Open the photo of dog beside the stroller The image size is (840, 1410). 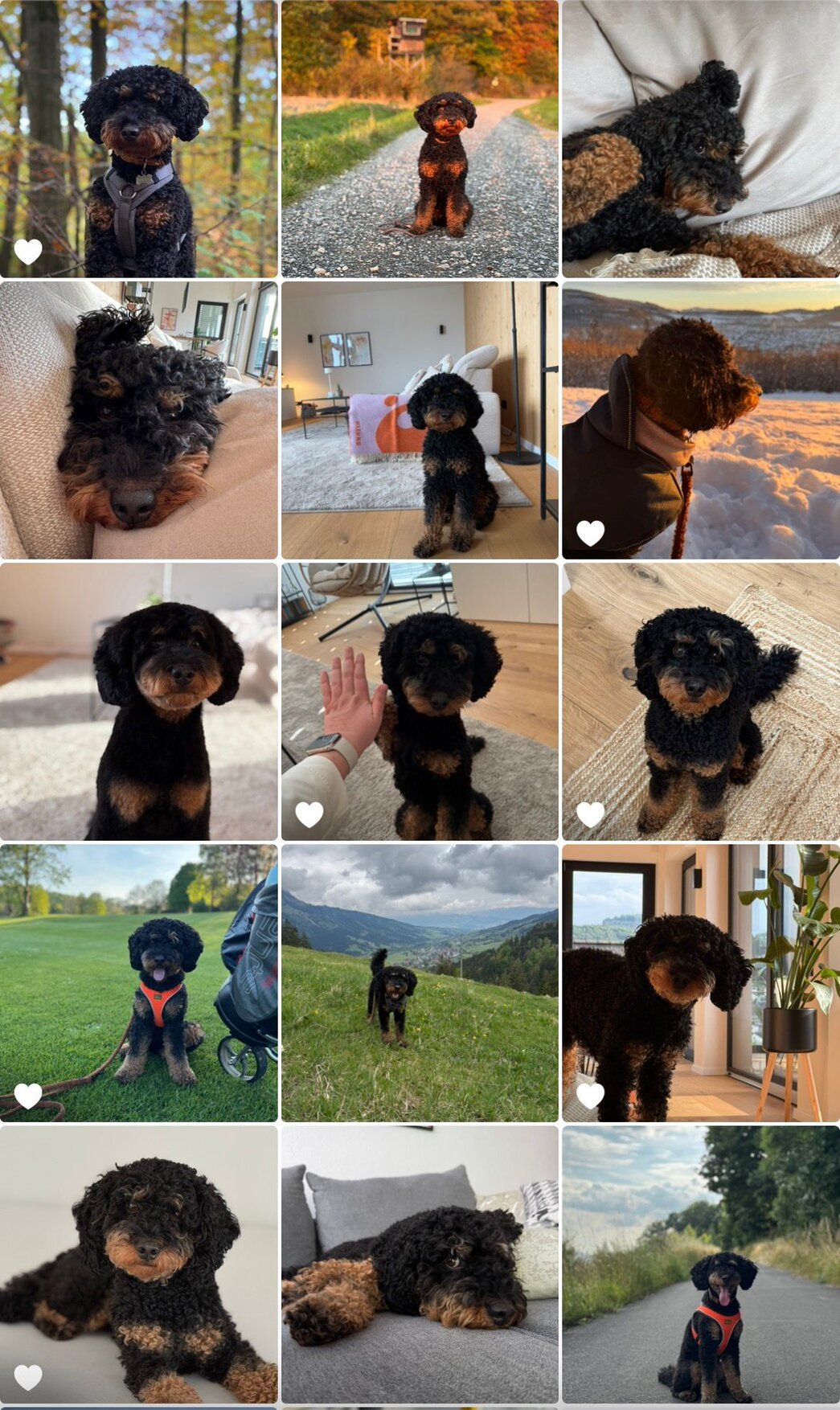pos(138,982)
